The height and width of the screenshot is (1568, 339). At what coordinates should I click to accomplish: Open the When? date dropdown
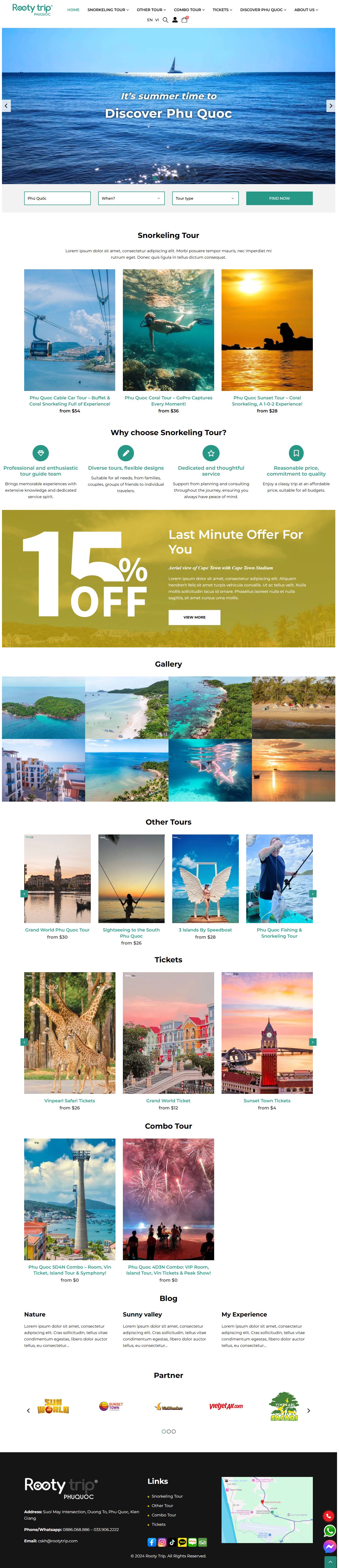coord(131,198)
